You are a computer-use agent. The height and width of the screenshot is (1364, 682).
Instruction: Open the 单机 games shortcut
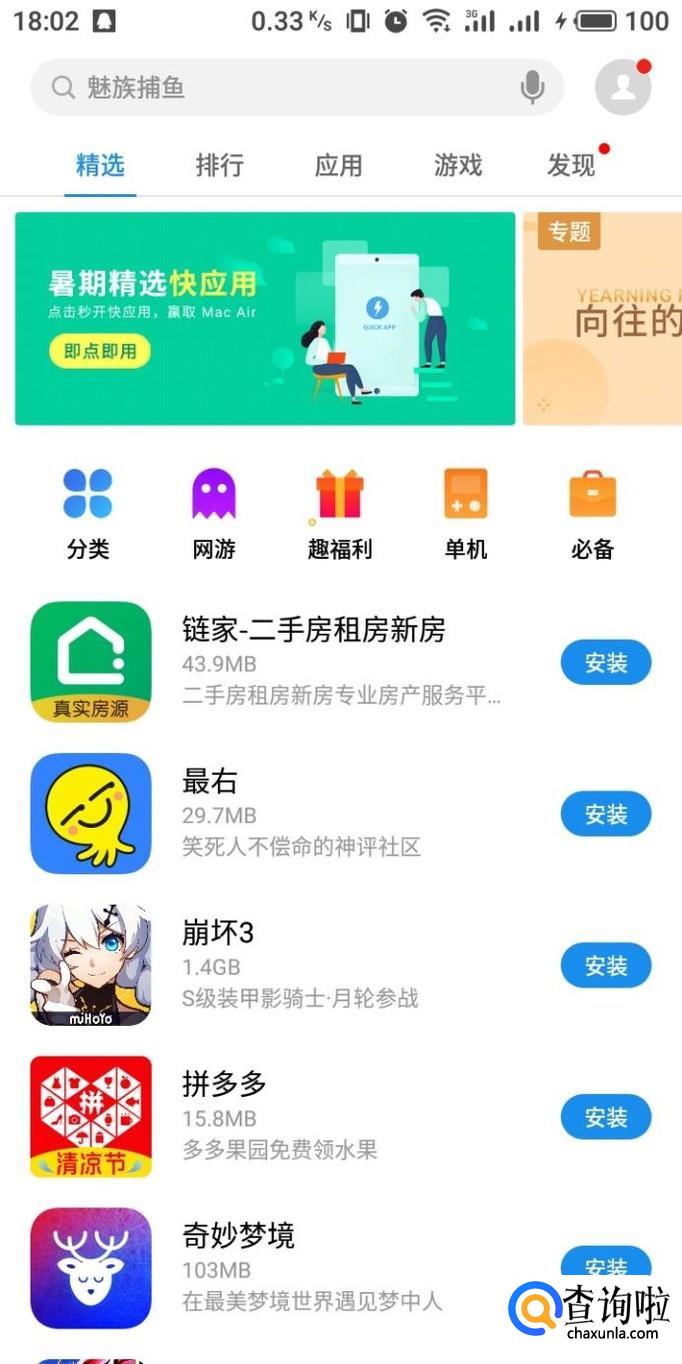coord(466,514)
